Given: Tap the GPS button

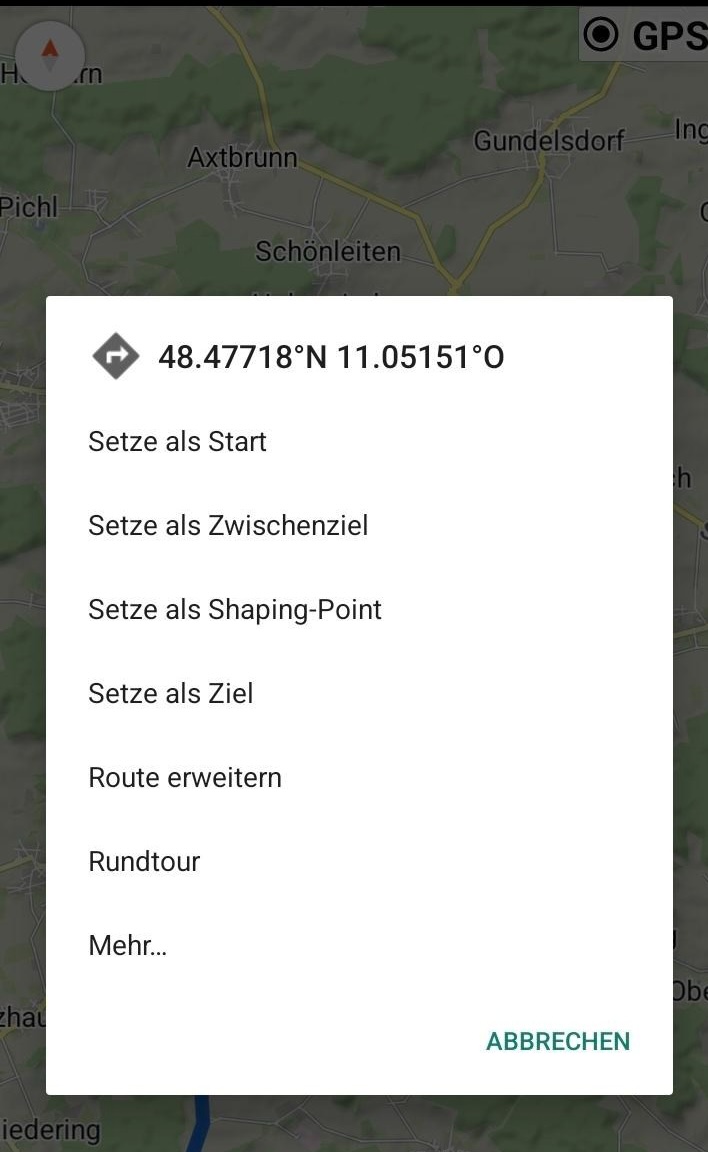Looking at the screenshot, I should click(x=644, y=36).
